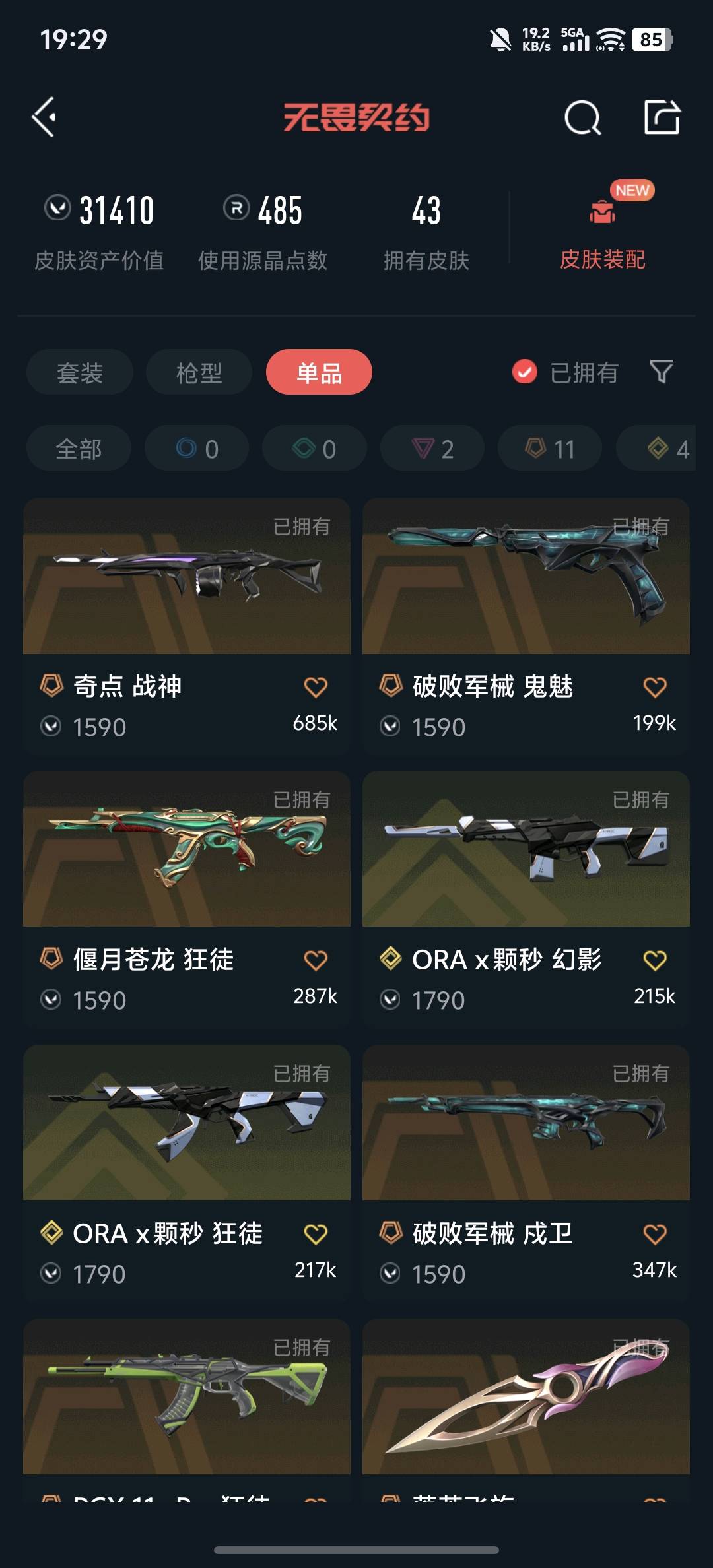
Task: Go back using the top-left arrow
Action: (x=45, y=118)
